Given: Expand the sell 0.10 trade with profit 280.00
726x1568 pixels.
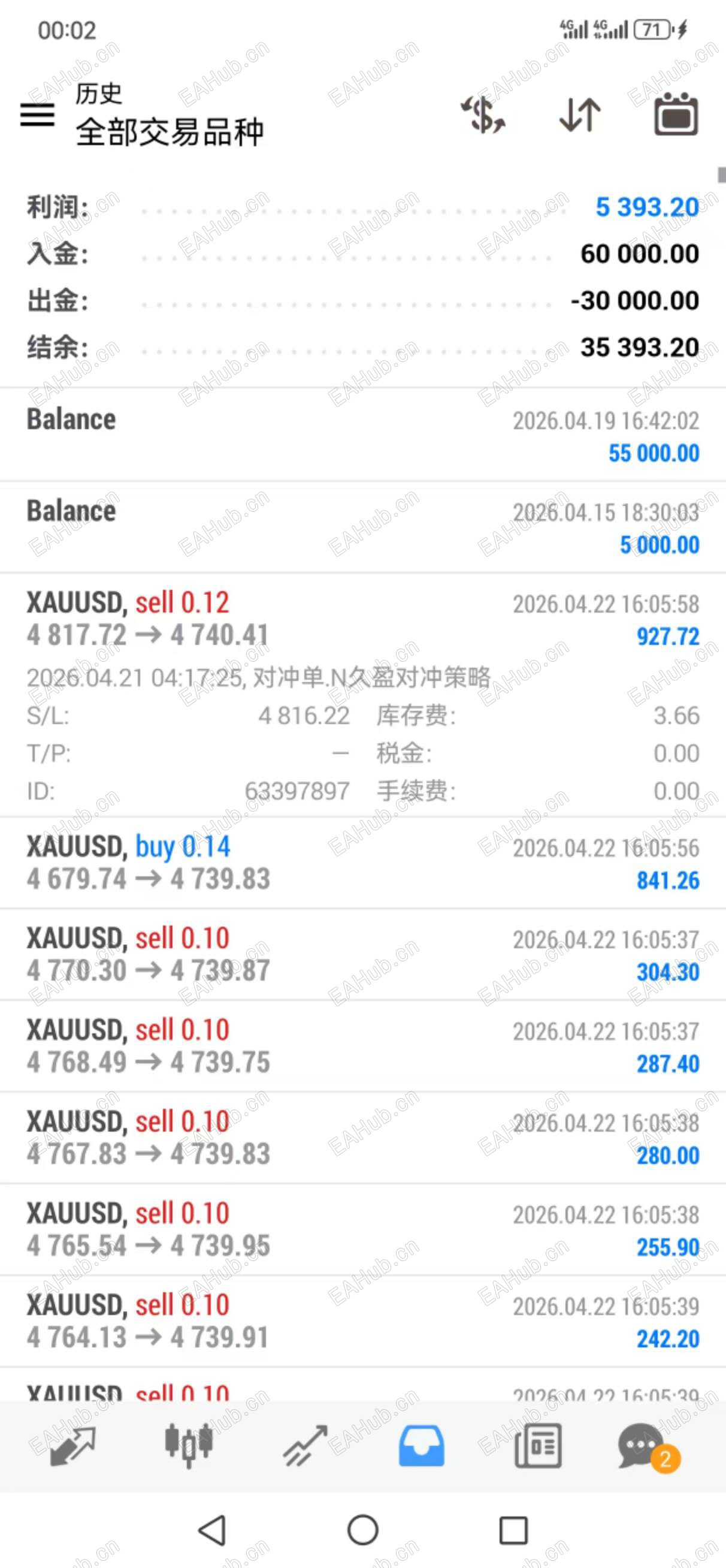Looking at the screenshot, I should pos(362,1138).
